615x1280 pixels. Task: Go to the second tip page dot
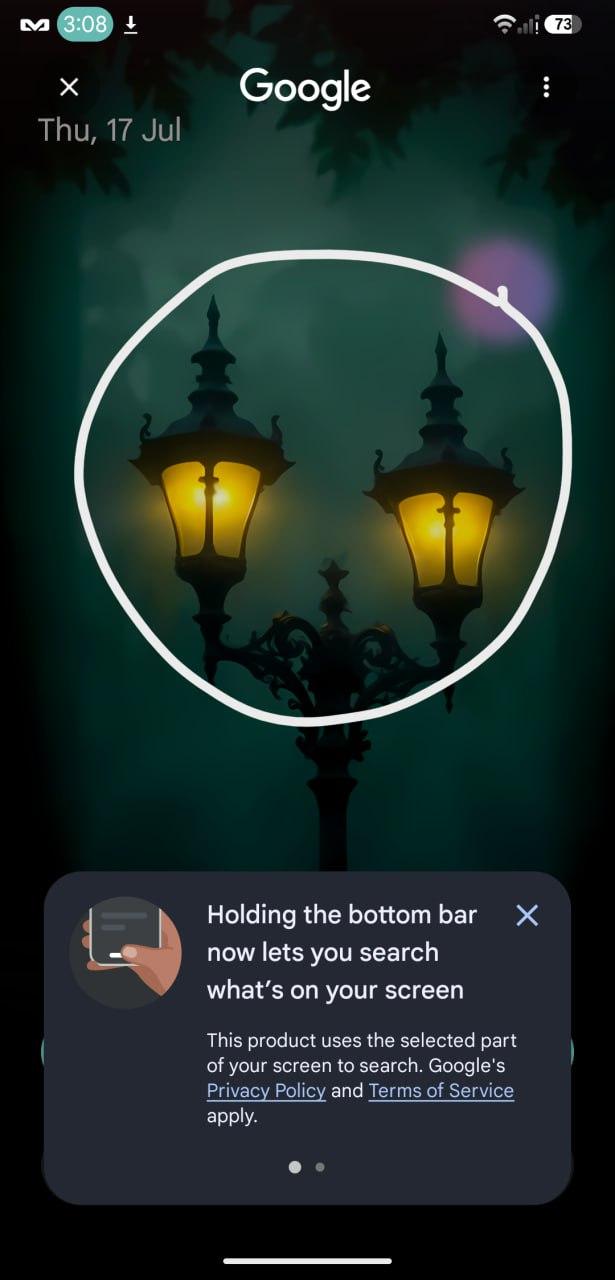pos(320,1166)
